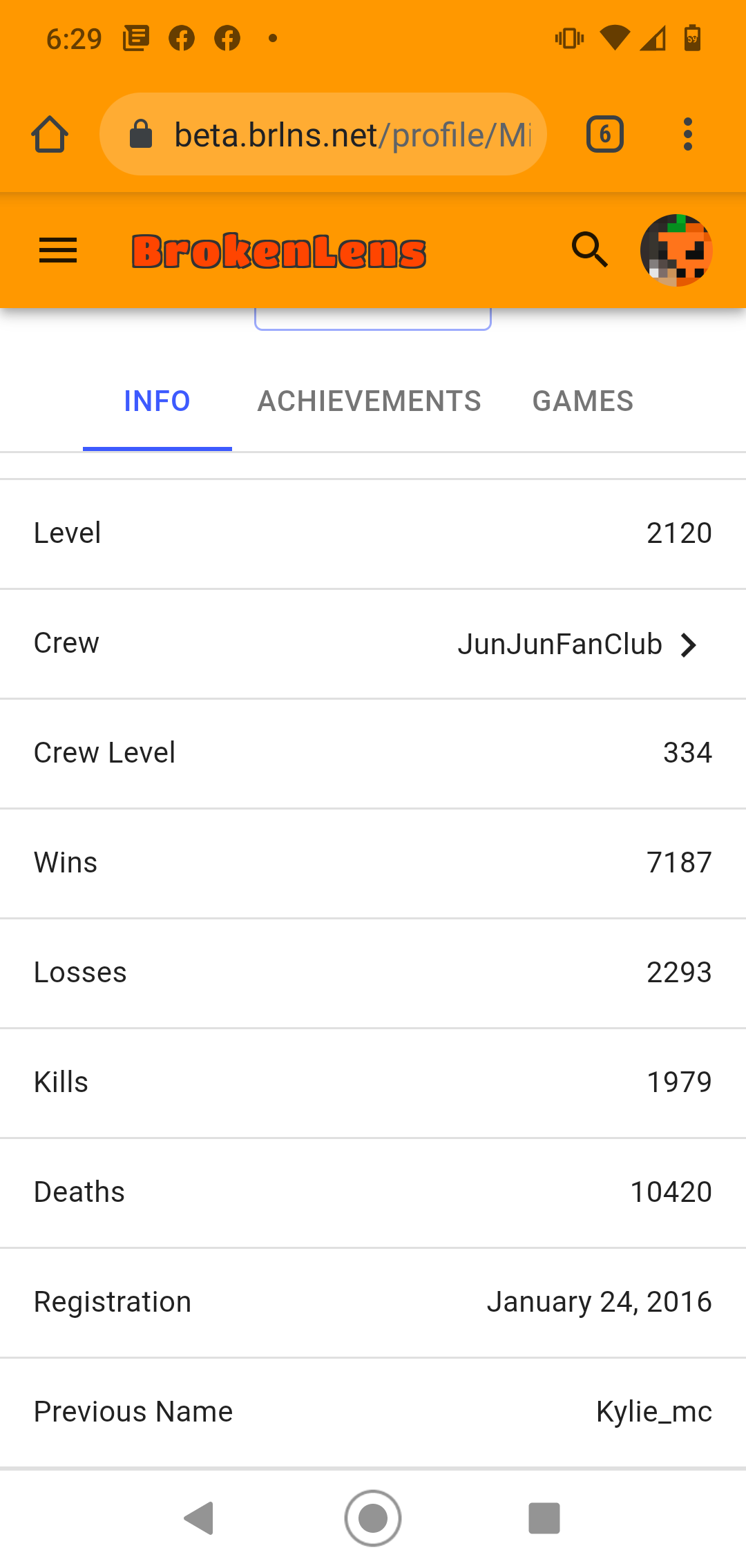Open the browser tab switcher
This screenshot has width=746, height=1568.
605,134
